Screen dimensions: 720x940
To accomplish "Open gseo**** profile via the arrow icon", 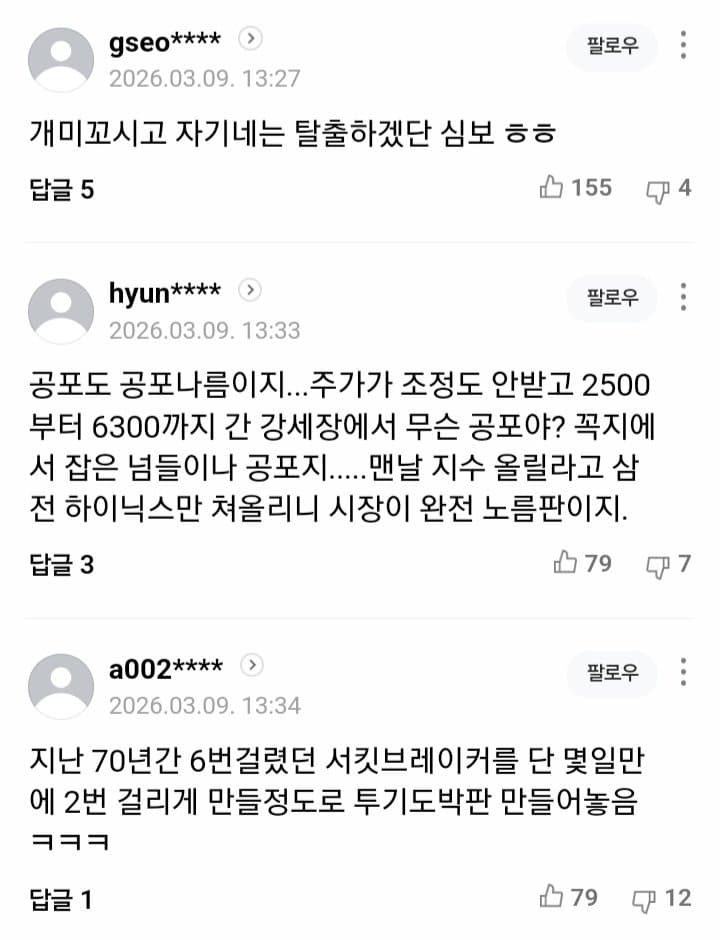I will point(251,39).
